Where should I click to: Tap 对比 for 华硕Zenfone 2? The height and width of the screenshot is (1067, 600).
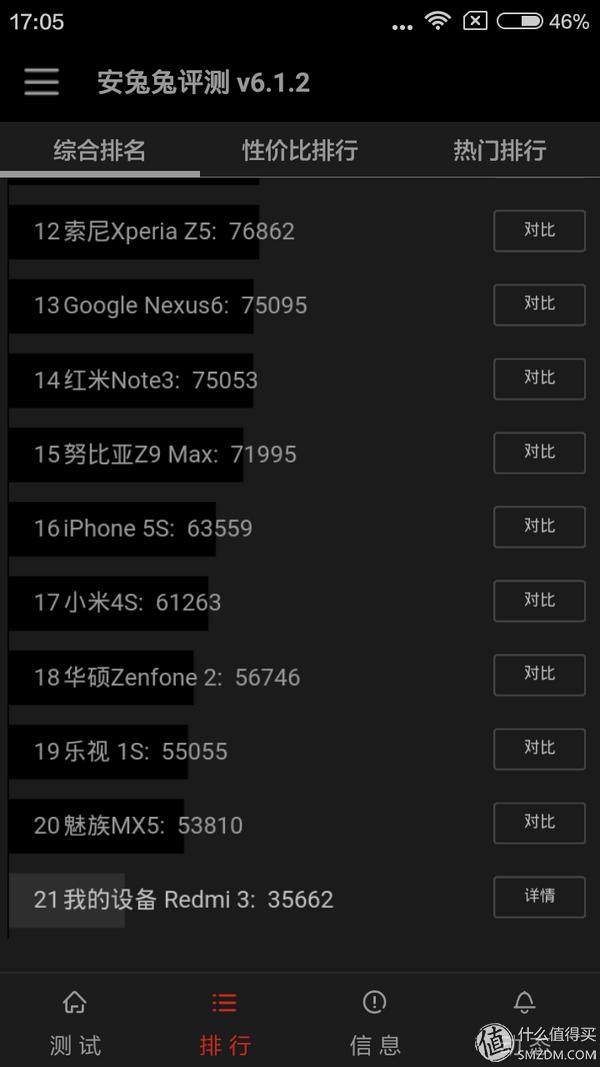coord(539,675)
